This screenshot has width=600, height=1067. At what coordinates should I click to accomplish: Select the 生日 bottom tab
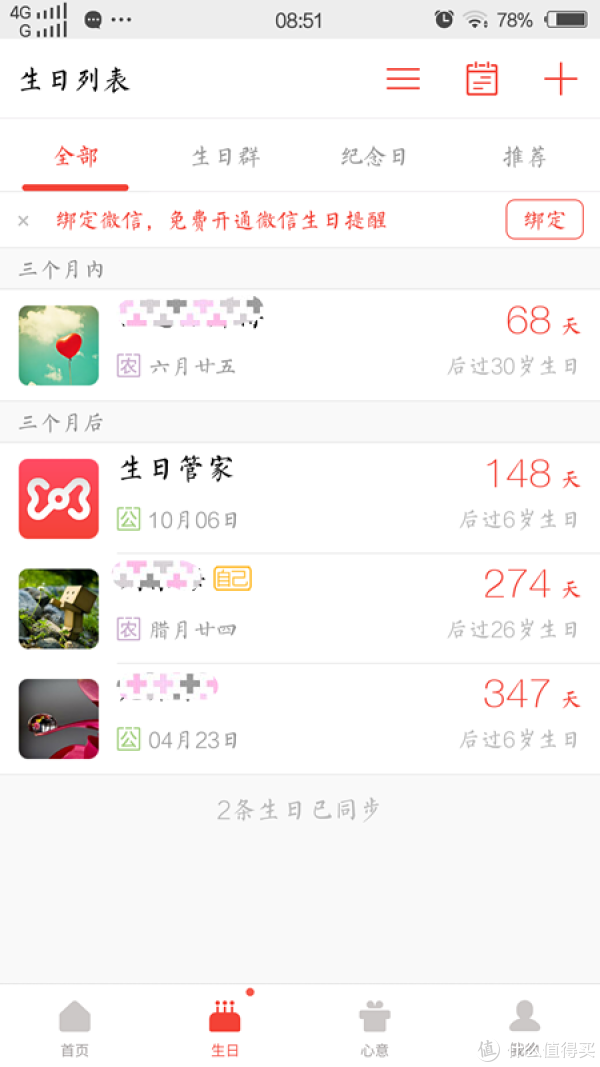click(225, 1028)
